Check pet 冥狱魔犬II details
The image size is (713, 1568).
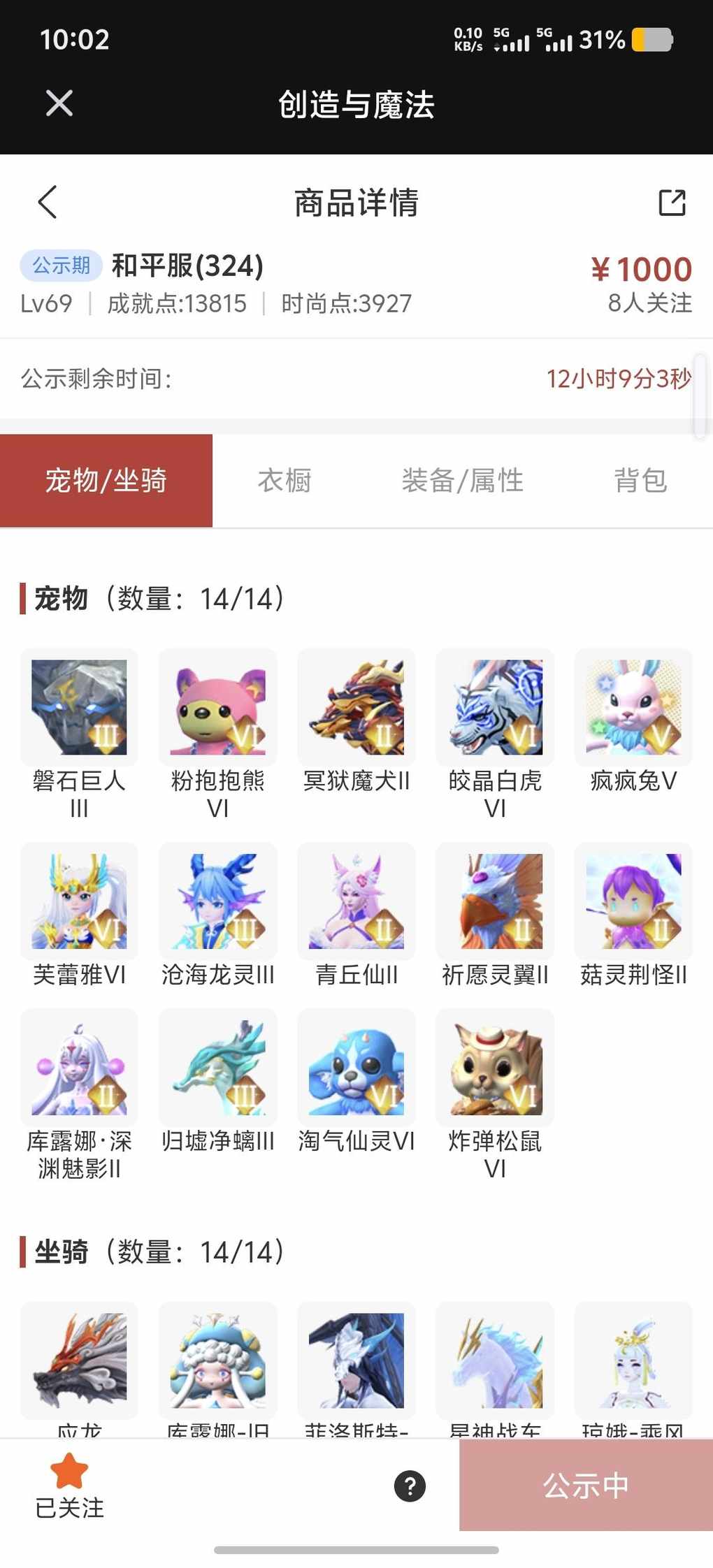coord(356,707)
